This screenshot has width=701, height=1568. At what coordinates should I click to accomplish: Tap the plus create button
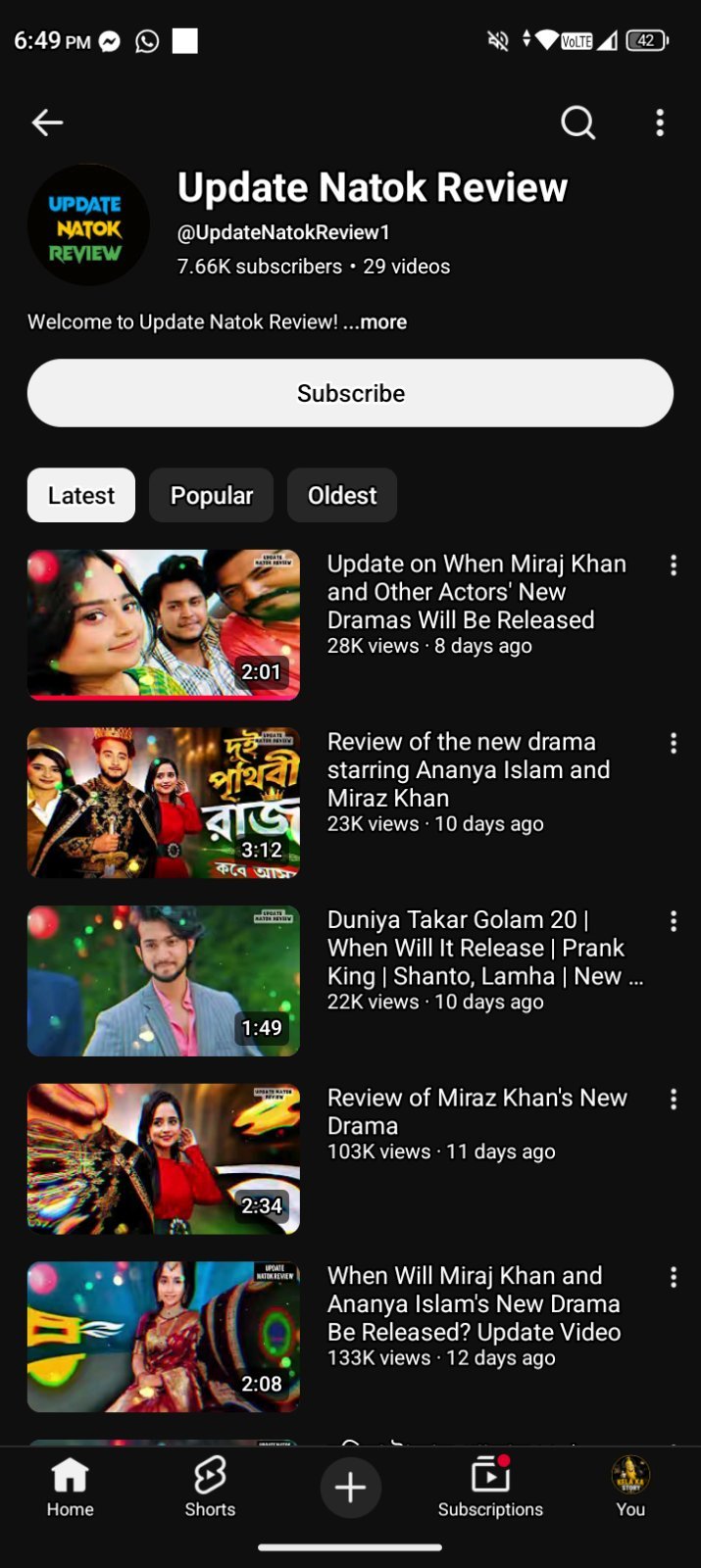(x=350, y=1488)
